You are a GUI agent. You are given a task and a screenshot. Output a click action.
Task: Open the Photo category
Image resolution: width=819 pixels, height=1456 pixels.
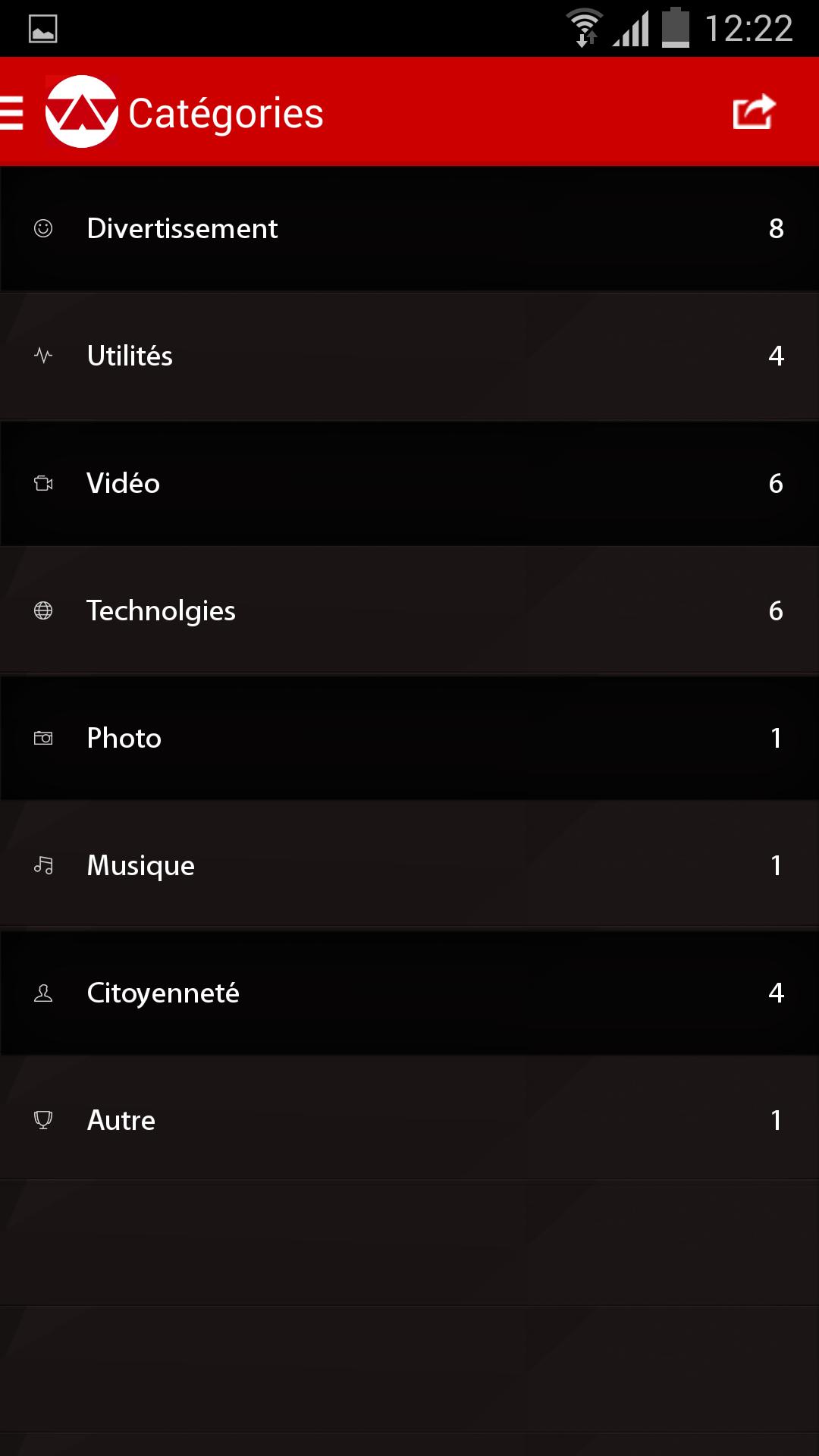pos(409,738)
